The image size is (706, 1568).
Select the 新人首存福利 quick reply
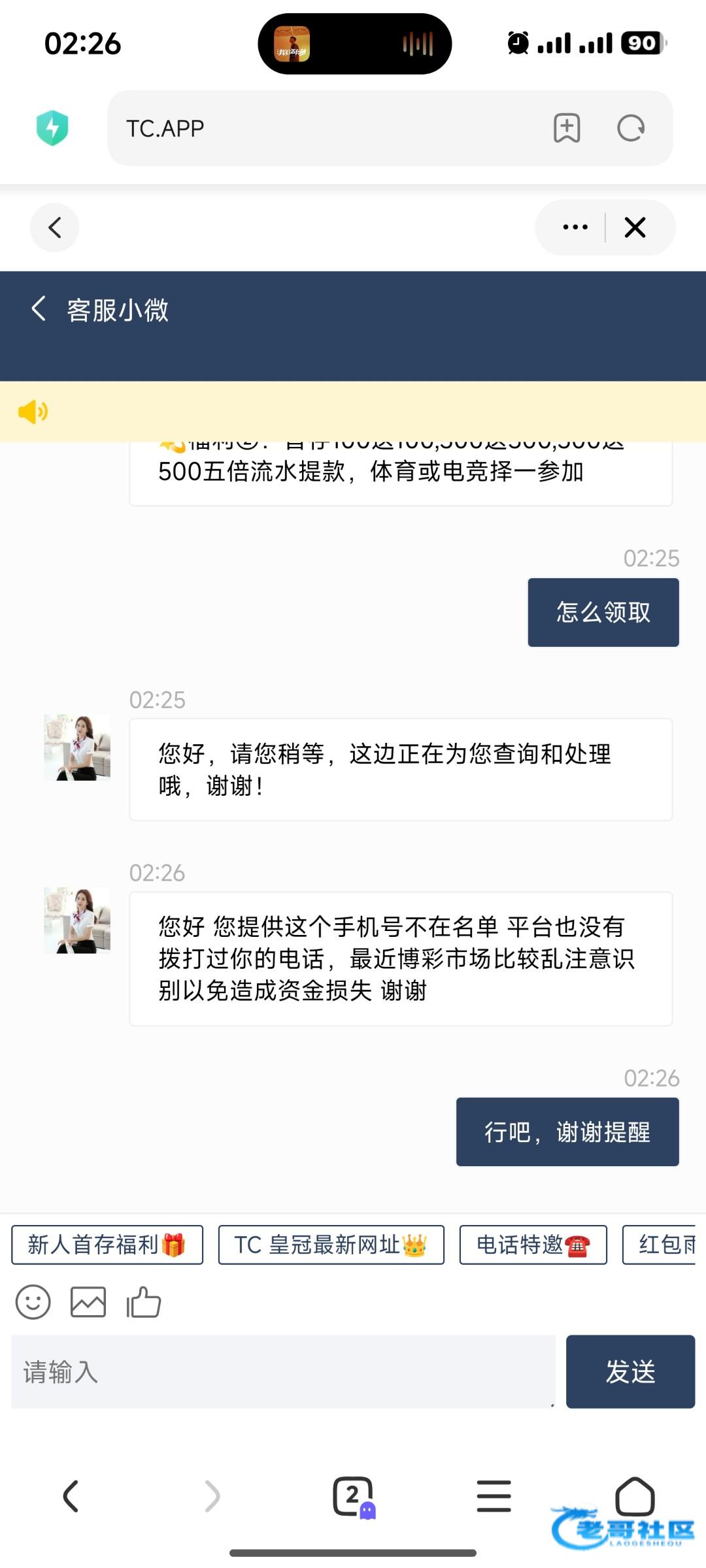coord(107,1245)
